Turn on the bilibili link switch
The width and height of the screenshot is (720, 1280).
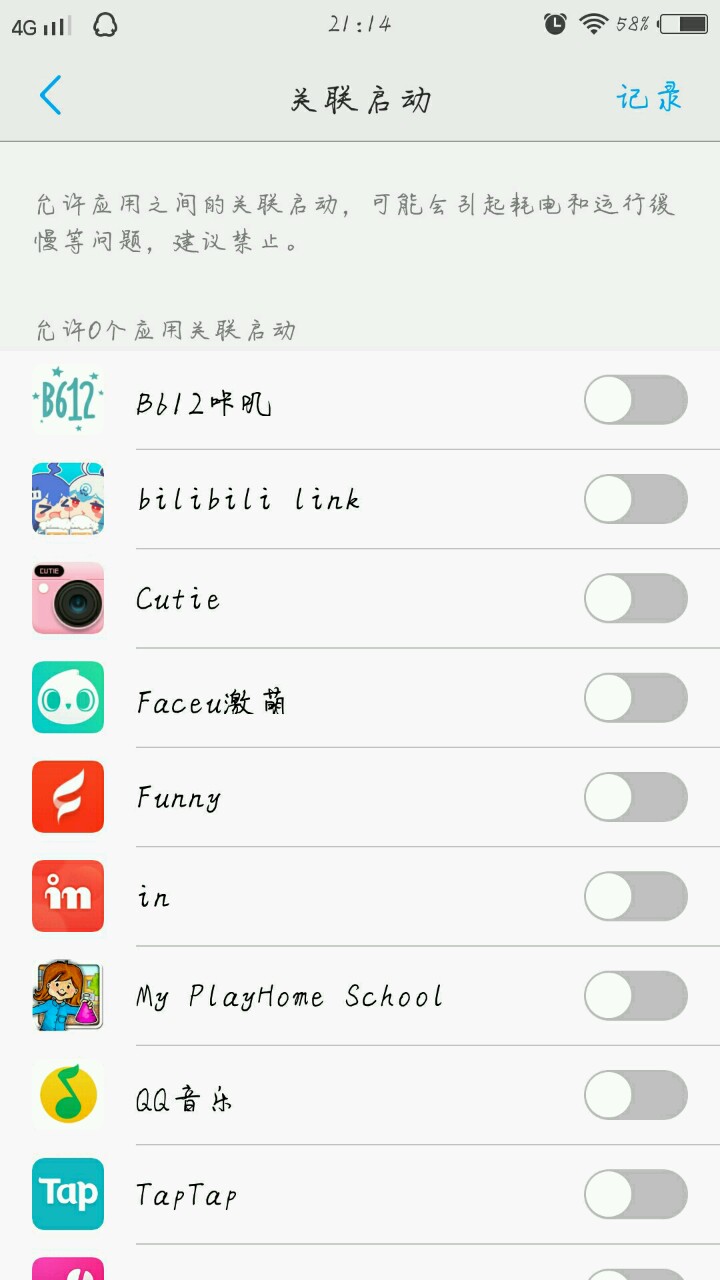[635, 499]
